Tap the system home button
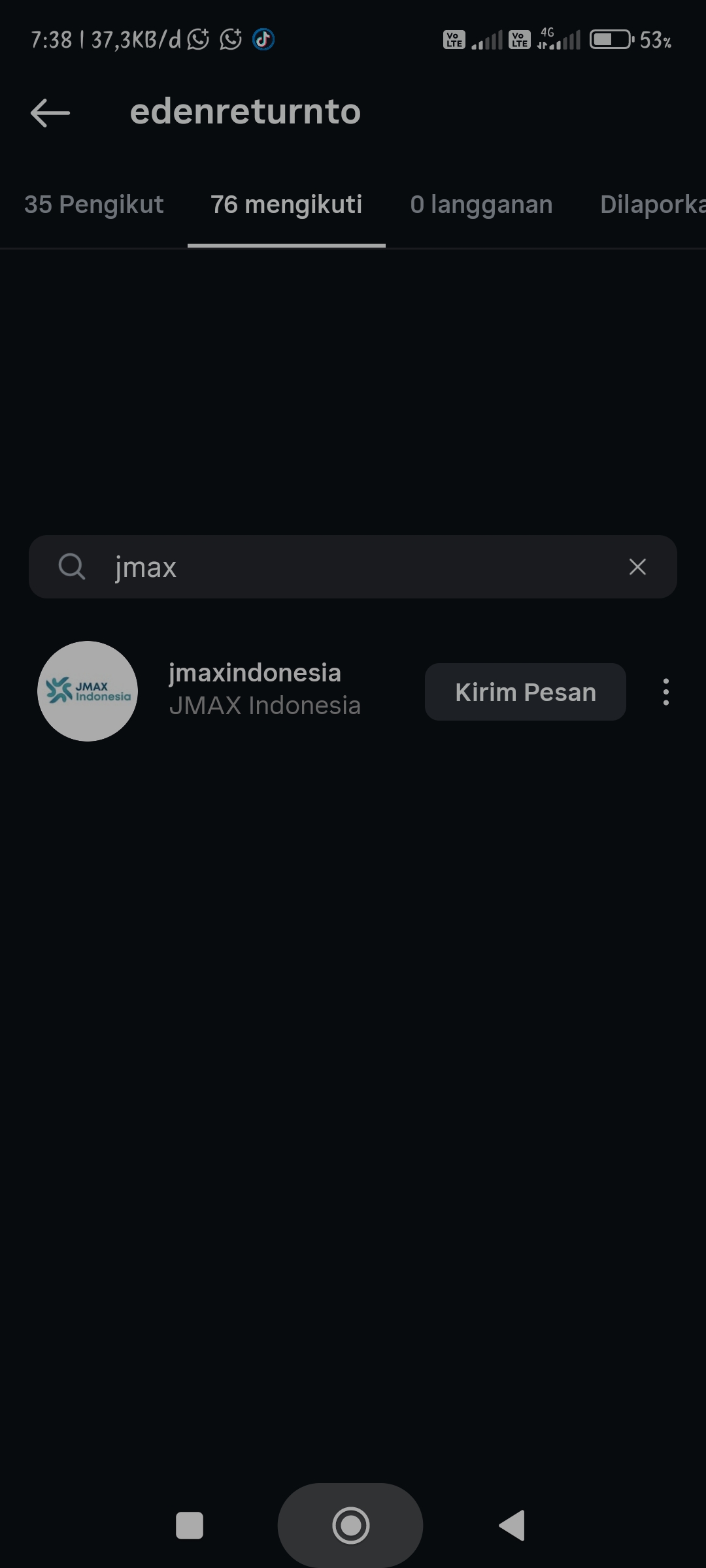706x1568 pixels. (x=350, y=1526)
